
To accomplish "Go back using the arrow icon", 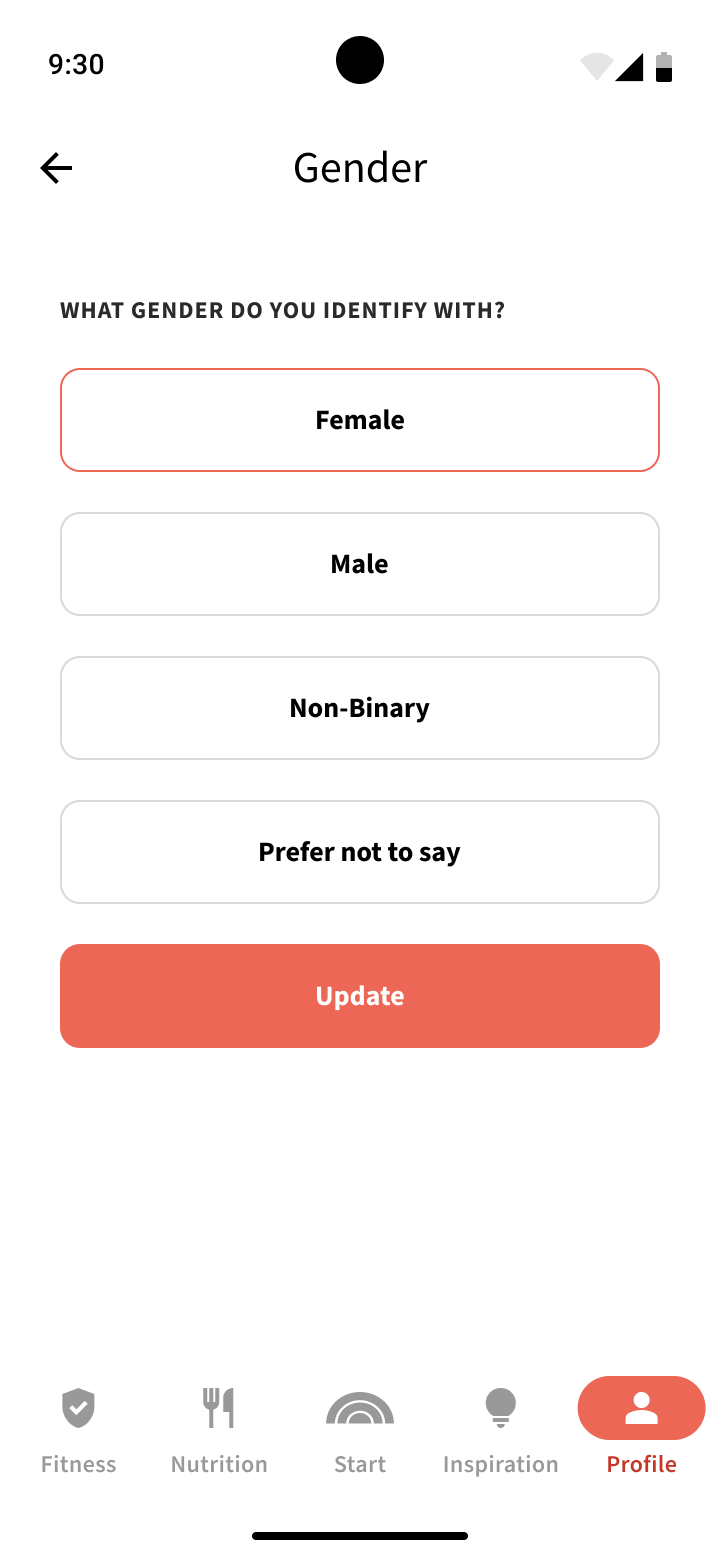I will pos(57,168).
